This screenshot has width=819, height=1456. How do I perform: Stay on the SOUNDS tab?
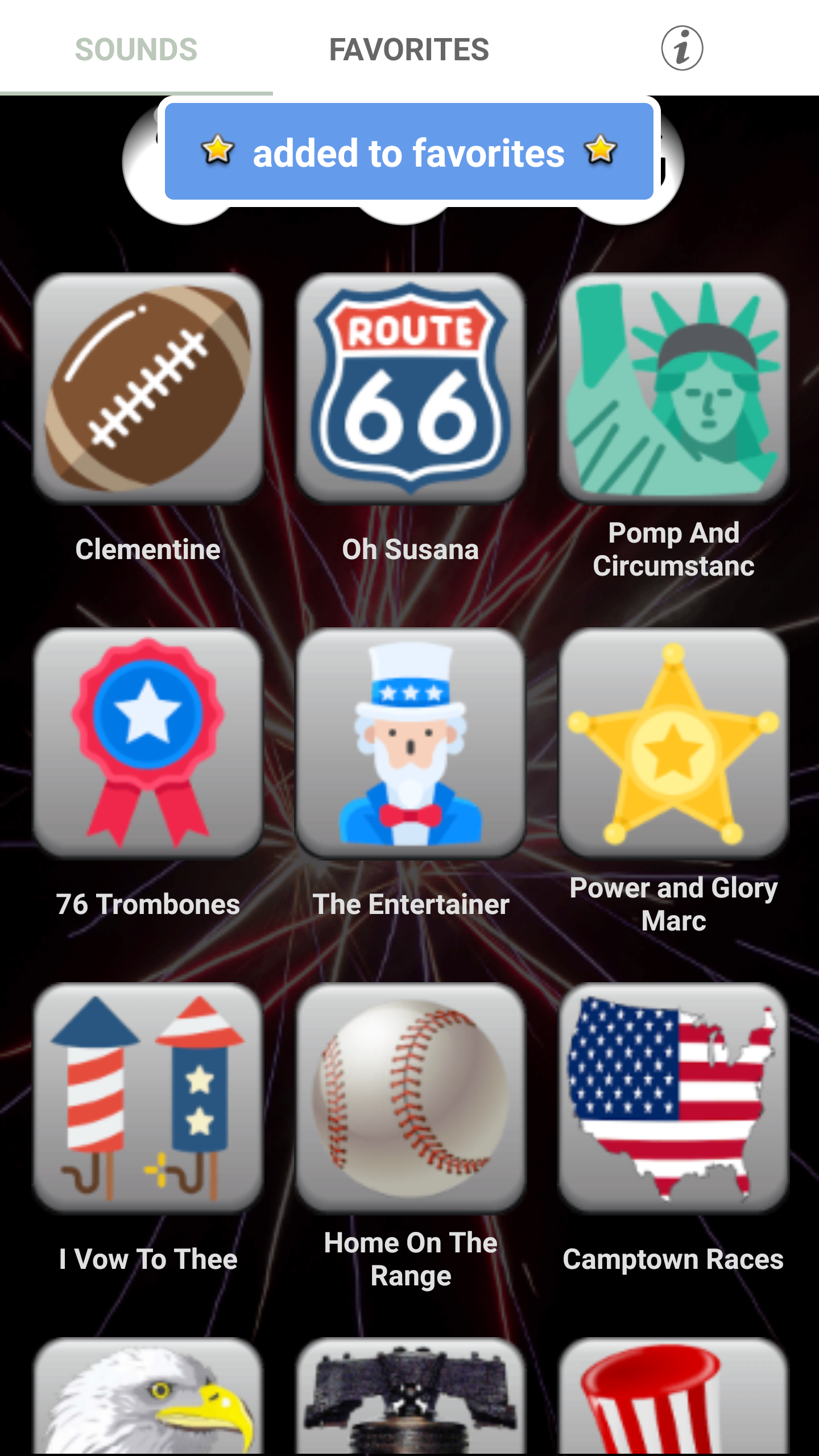pos(136,50)
